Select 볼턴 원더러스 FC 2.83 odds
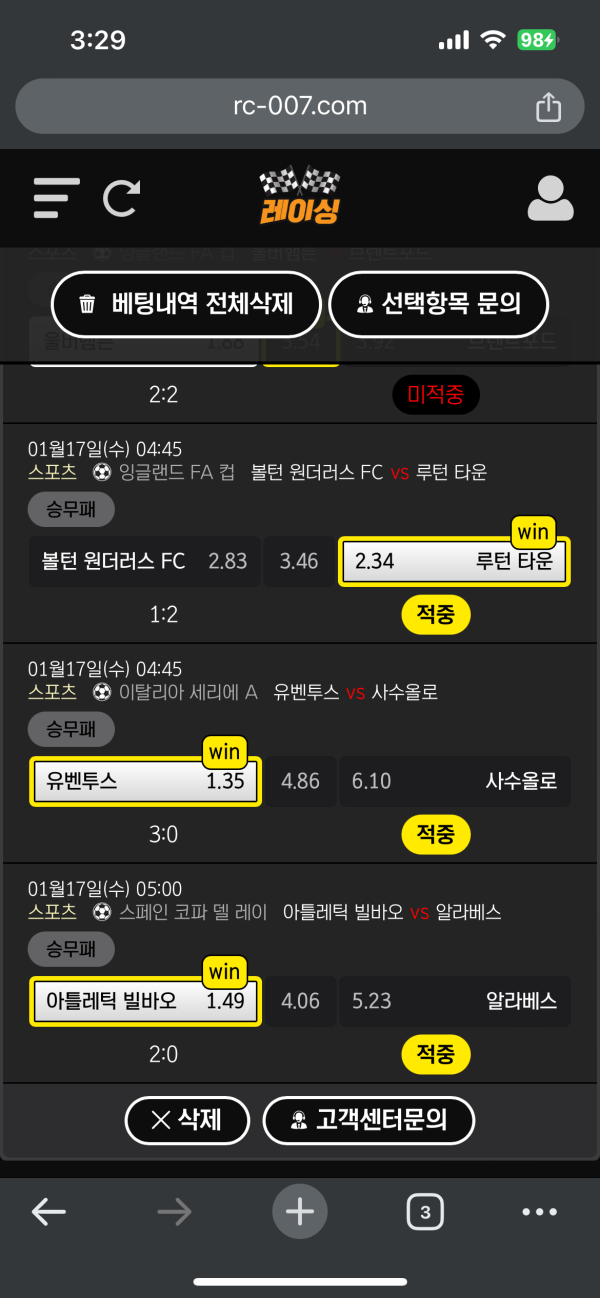600x1298 pixels. click(x=144, y=561)
